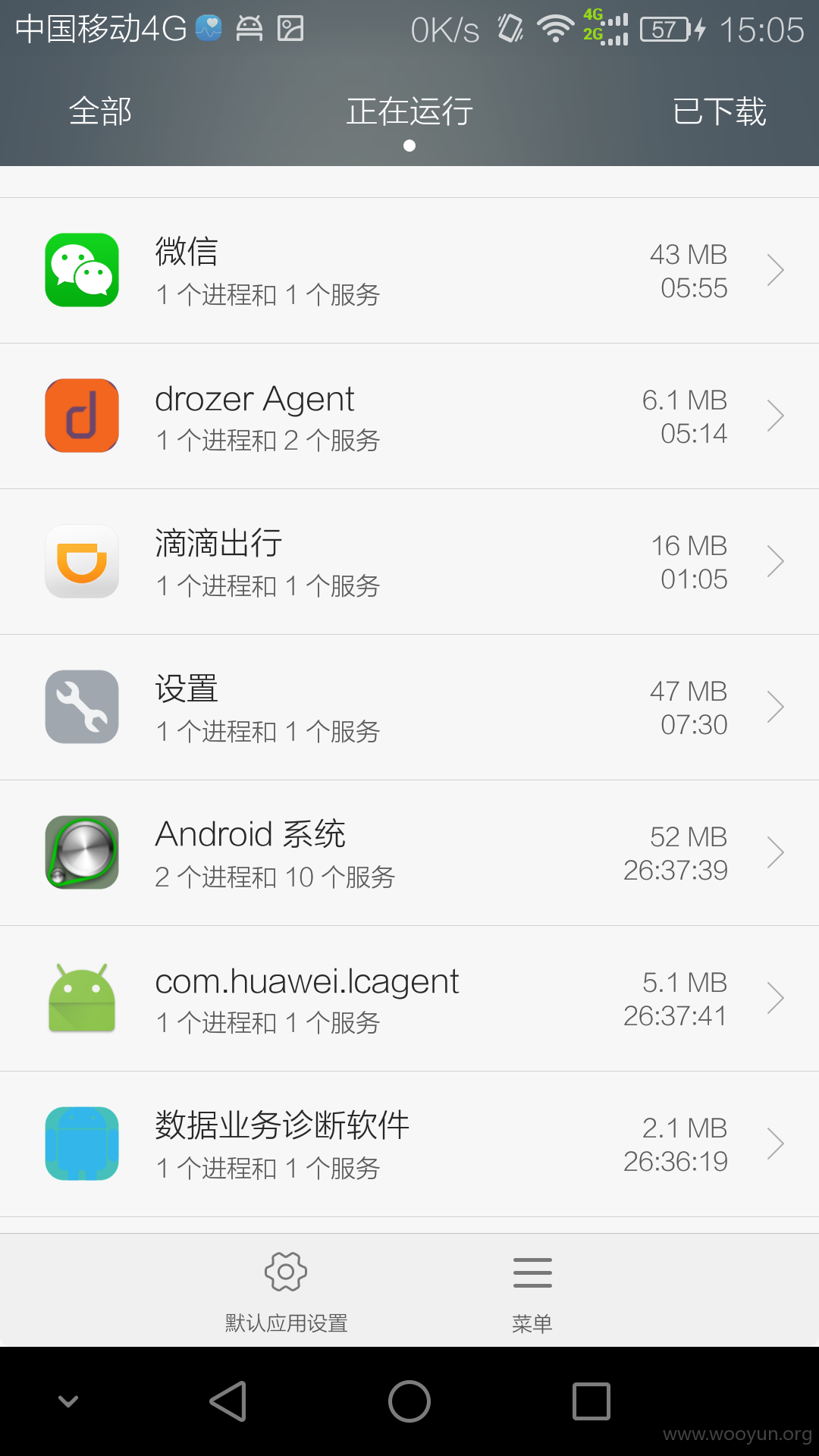Switch to the 已下载 tab

[x=719, y=111]
